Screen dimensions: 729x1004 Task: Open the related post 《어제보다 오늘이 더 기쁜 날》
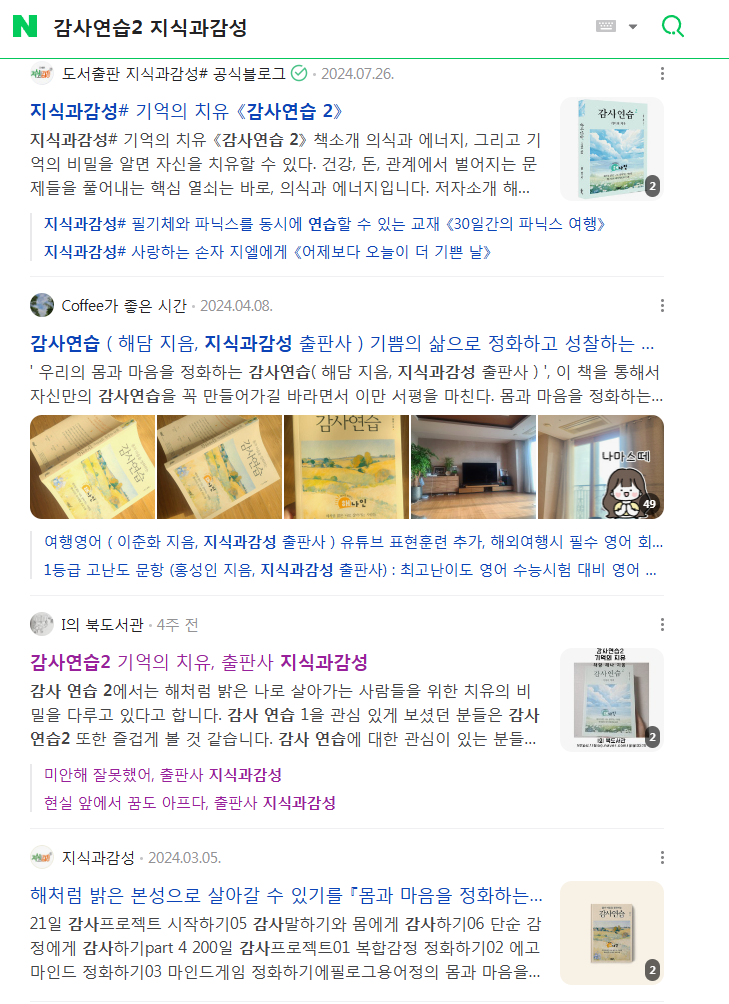268,251
